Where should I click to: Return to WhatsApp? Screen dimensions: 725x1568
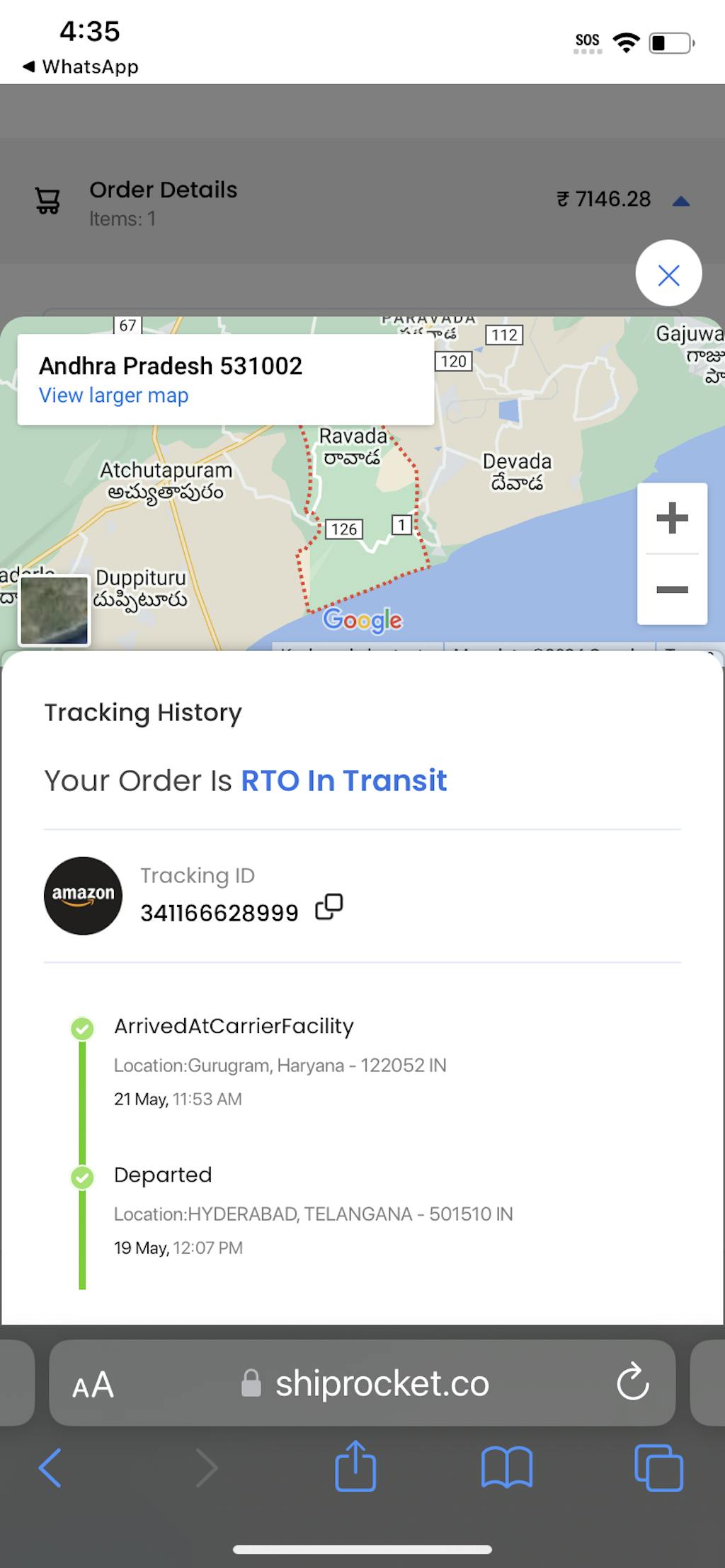(x=81, y=67)
